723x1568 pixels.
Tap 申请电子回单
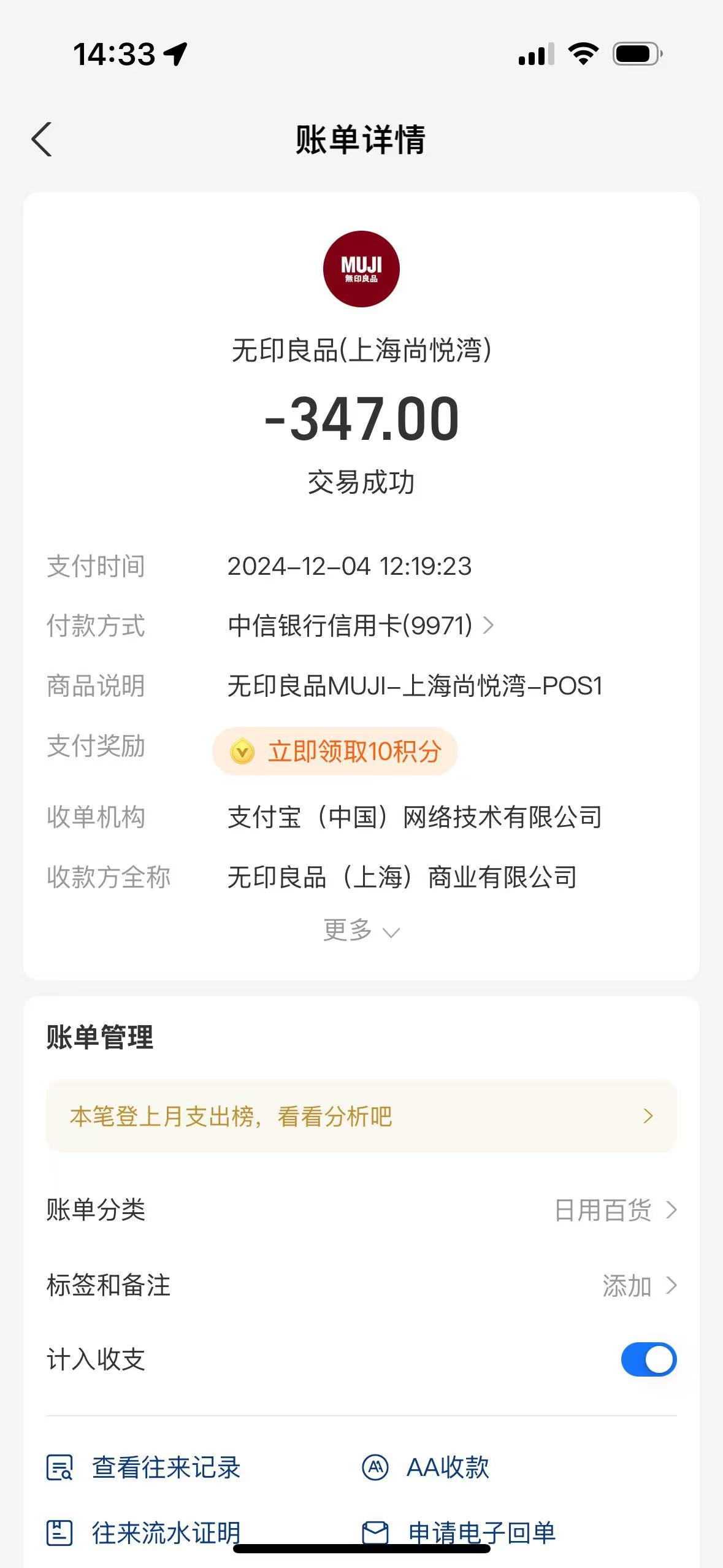459,1533
